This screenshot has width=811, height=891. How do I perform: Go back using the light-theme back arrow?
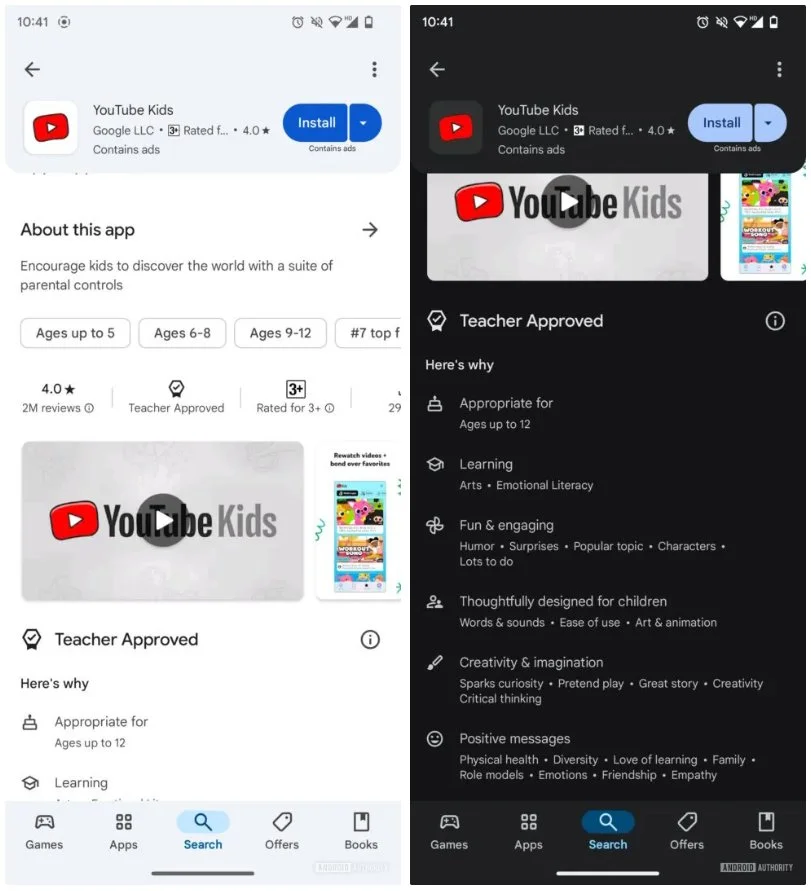[x=32, y=69]
